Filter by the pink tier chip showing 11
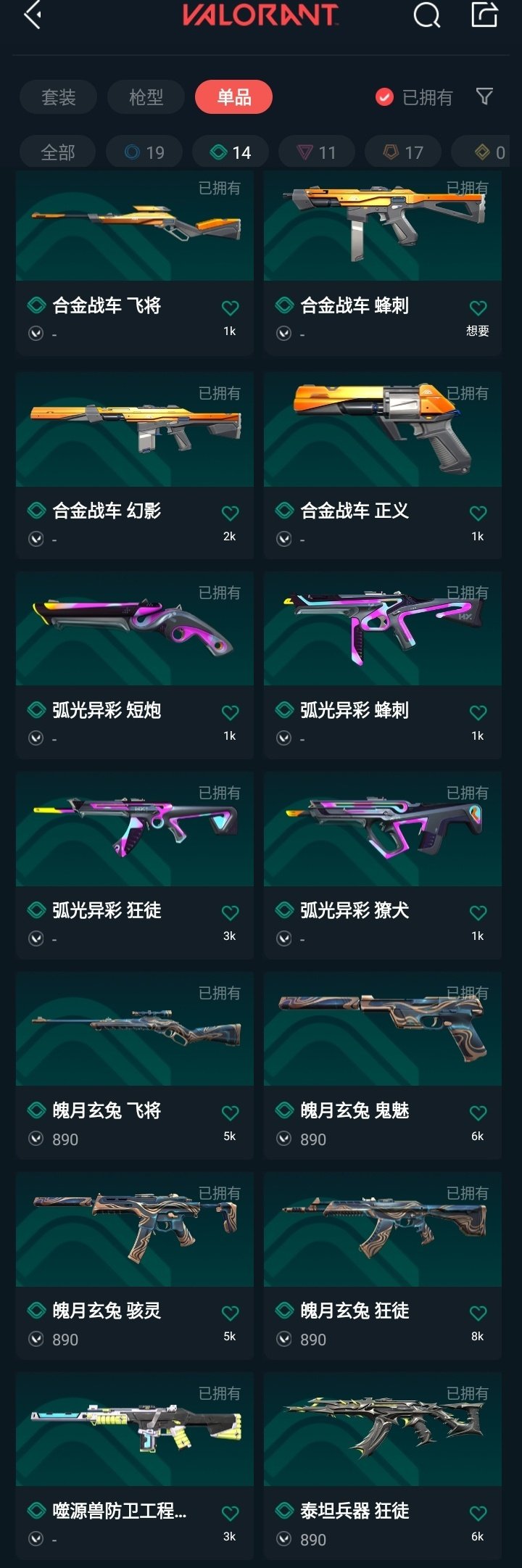 [x=317, y=152]
